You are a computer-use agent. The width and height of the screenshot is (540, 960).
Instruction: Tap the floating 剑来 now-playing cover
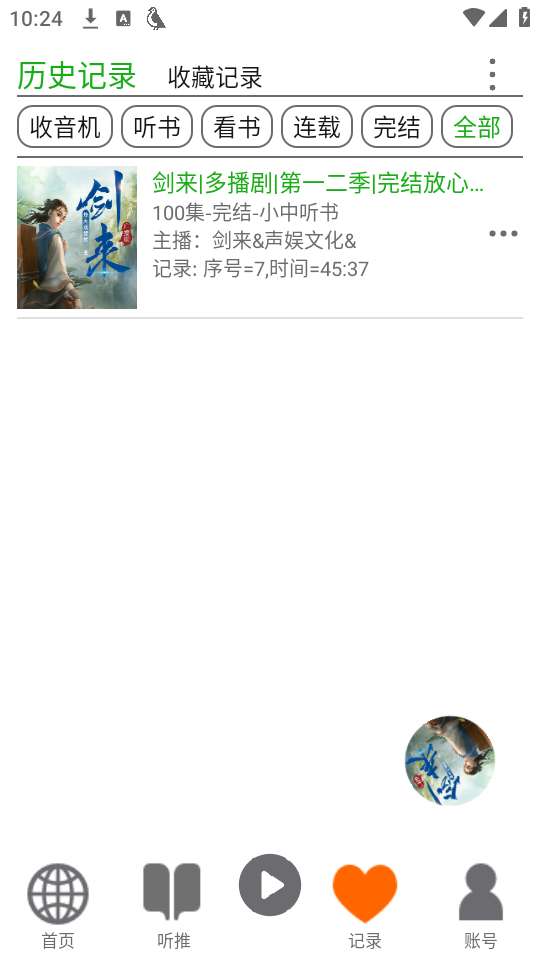coord(449,760)
